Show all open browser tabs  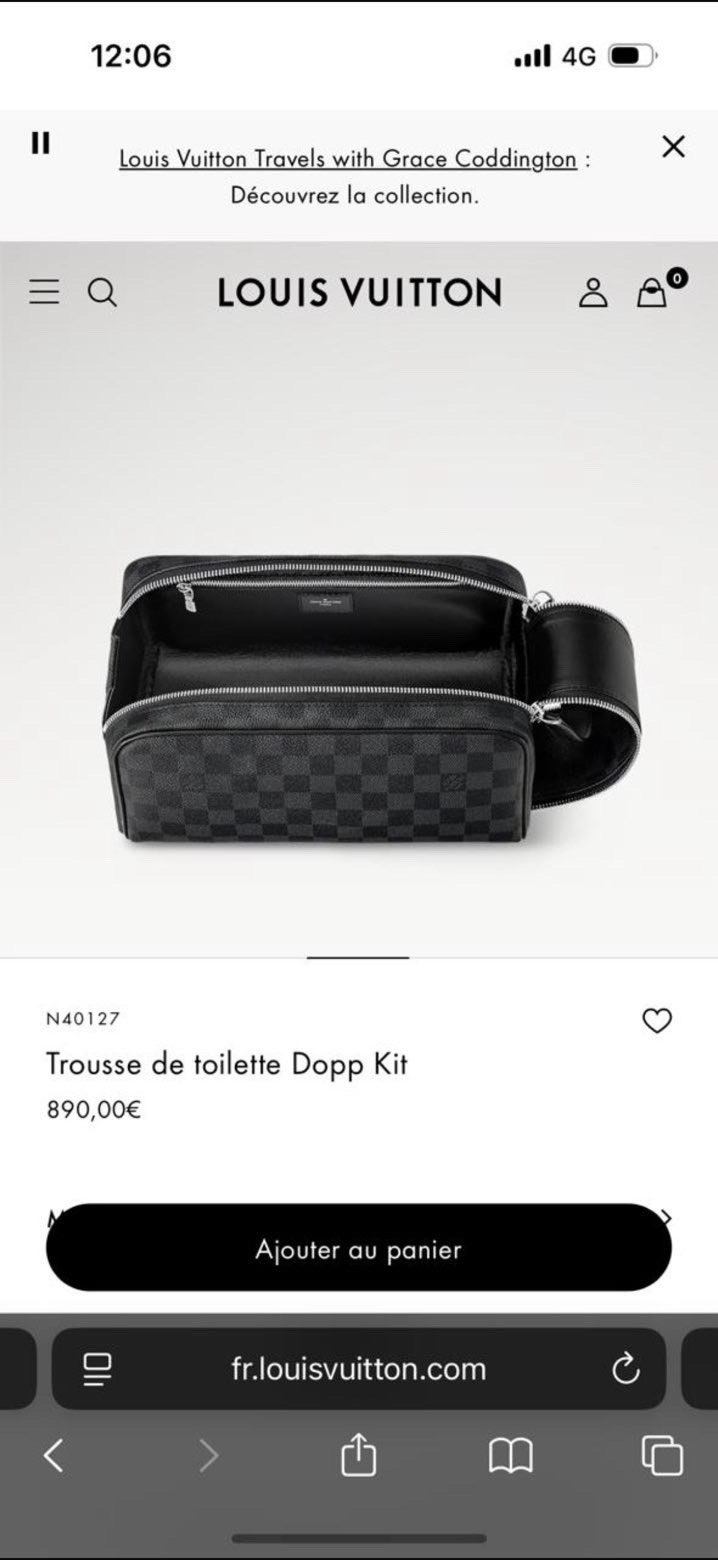662,1456
